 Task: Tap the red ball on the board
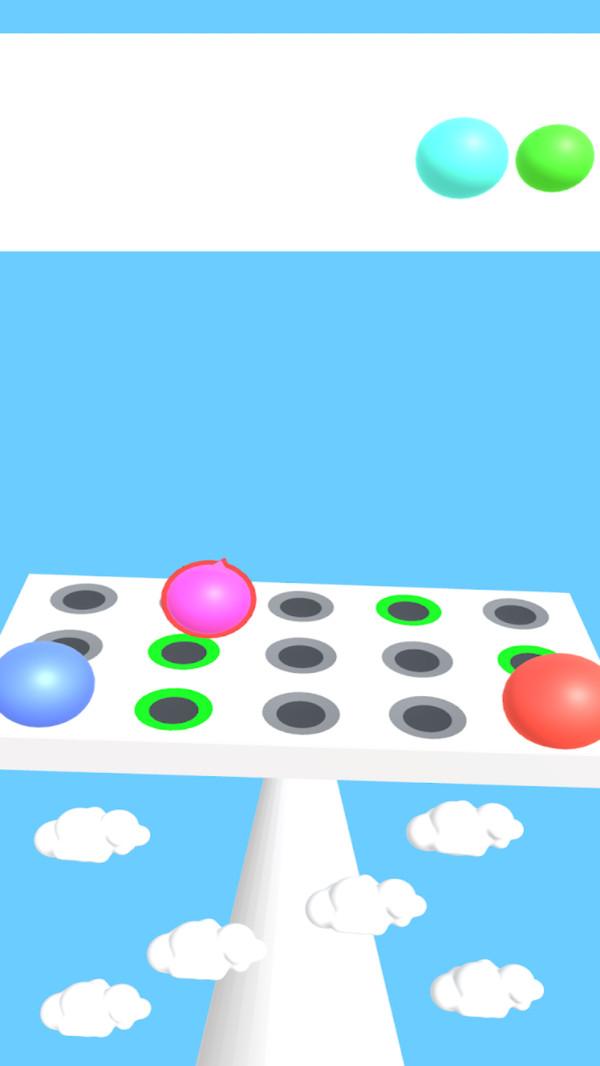[x=555, y=700]
